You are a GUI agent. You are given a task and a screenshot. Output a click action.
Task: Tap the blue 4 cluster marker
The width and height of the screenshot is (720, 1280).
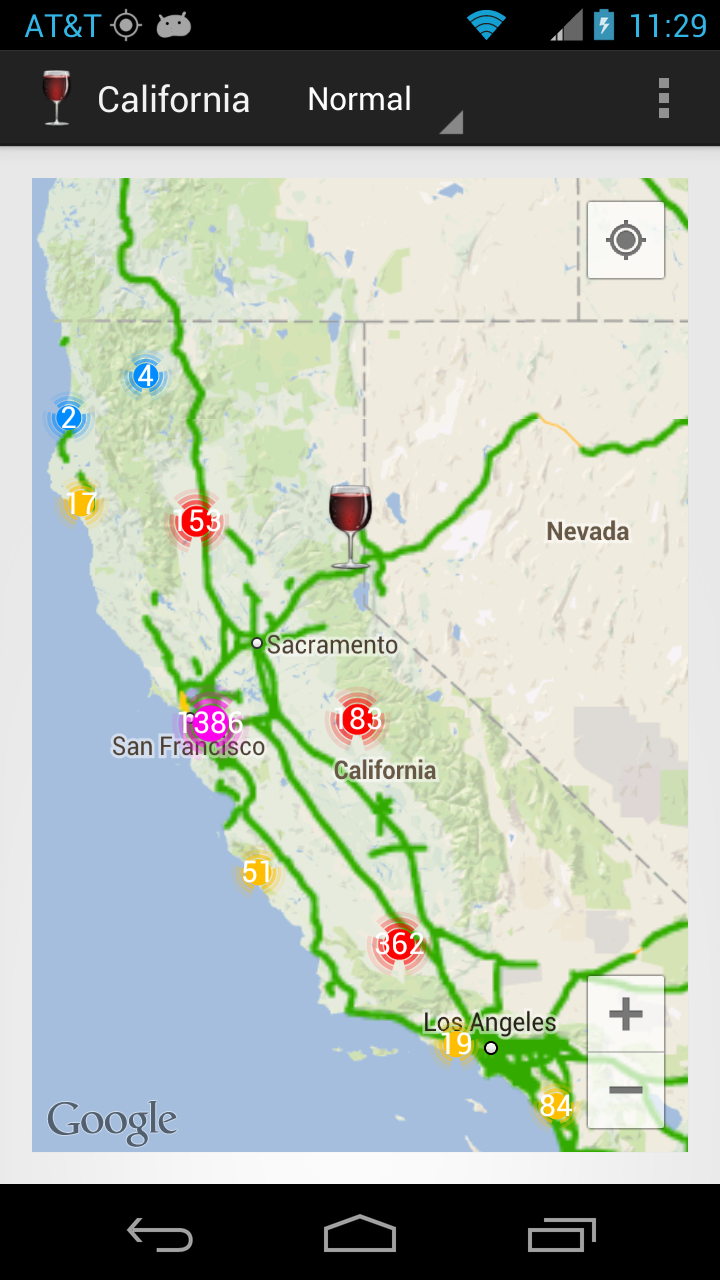pos(146,377)
